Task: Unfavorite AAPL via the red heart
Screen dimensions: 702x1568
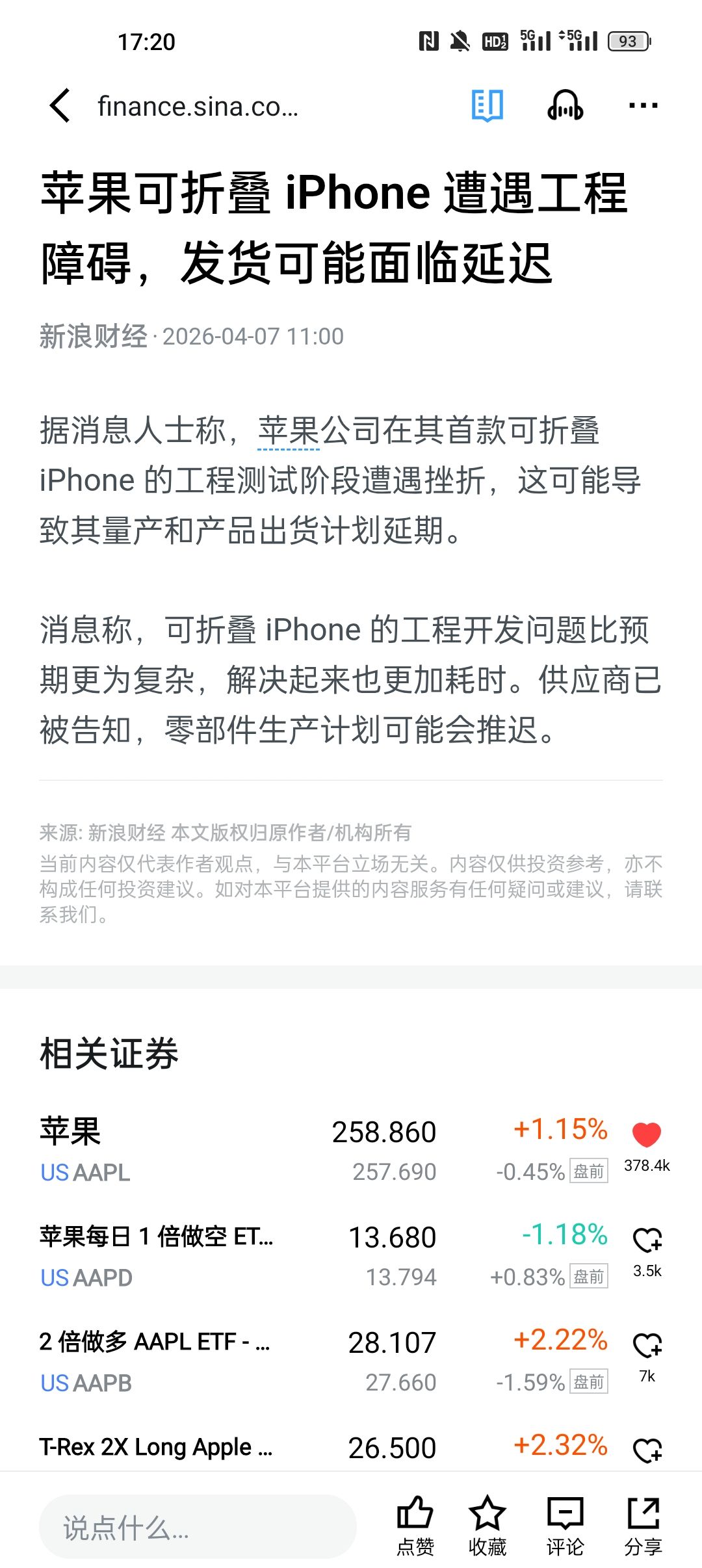Action: (646, 1135)
